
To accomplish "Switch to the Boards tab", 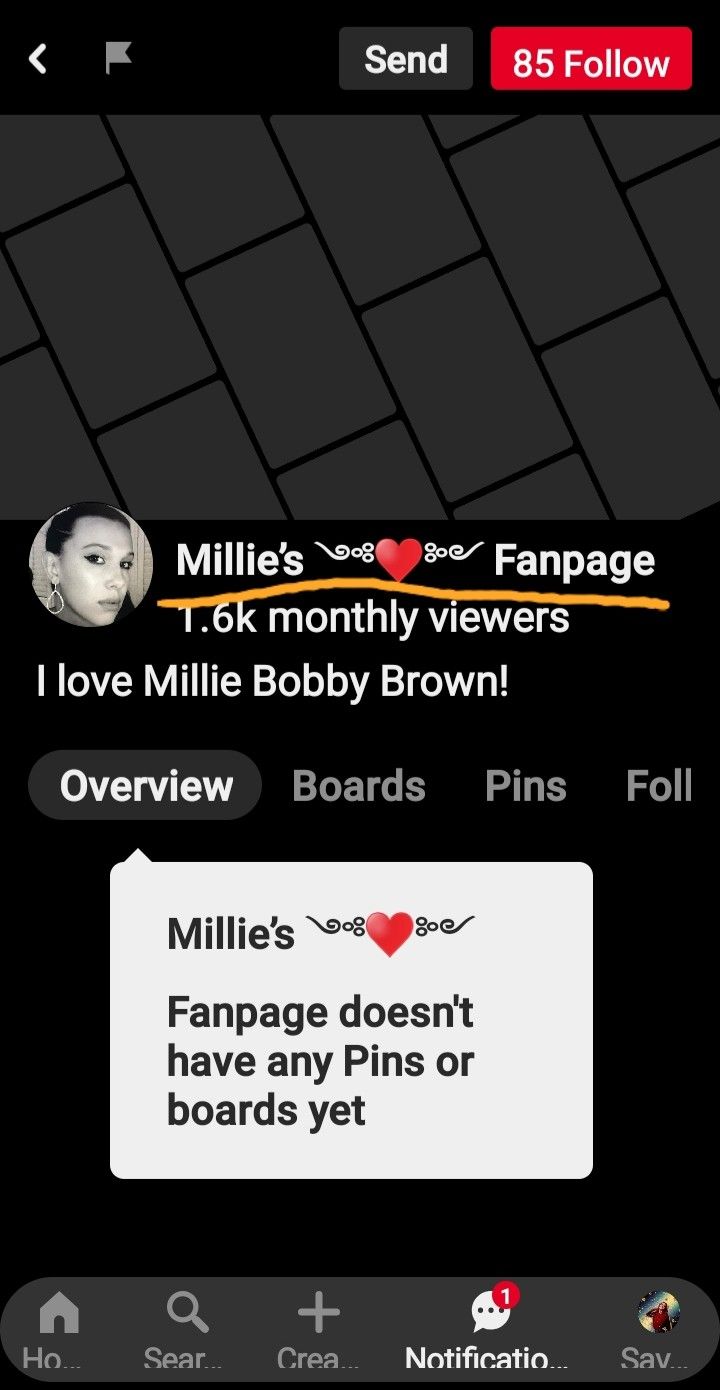I will tap(359, 786).
